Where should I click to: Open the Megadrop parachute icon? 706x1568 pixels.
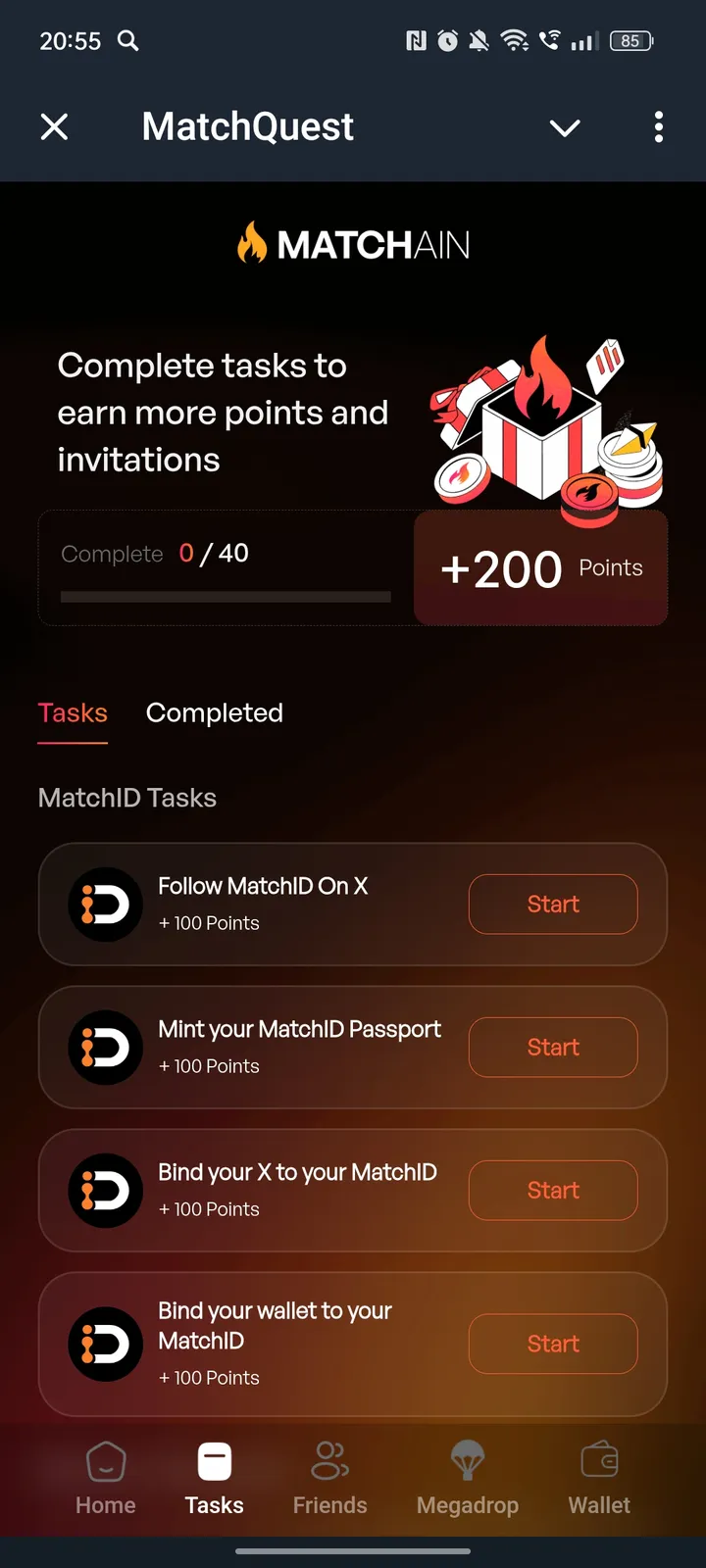click(x=468, y=1460)
